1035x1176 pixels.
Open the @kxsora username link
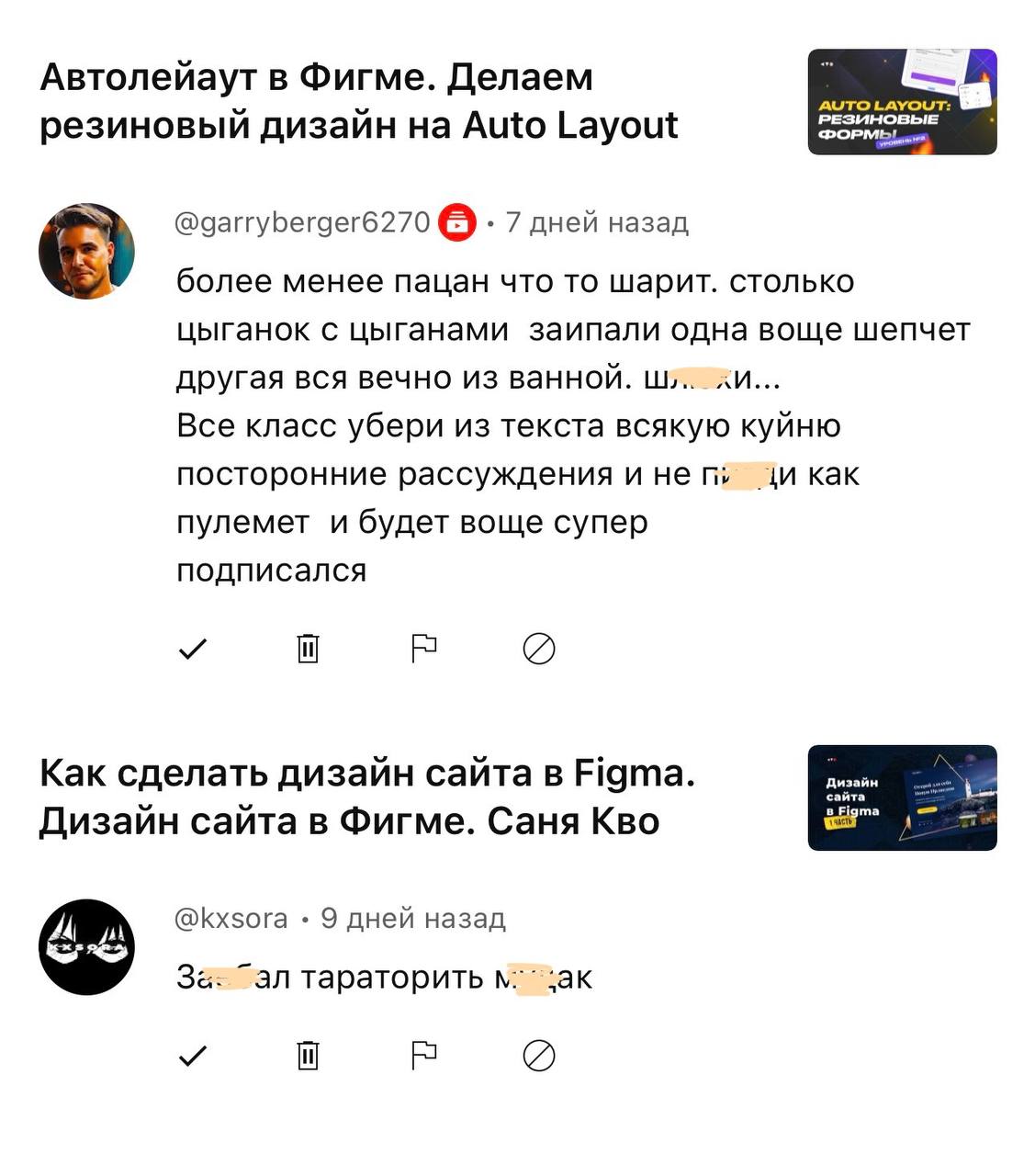231,918
